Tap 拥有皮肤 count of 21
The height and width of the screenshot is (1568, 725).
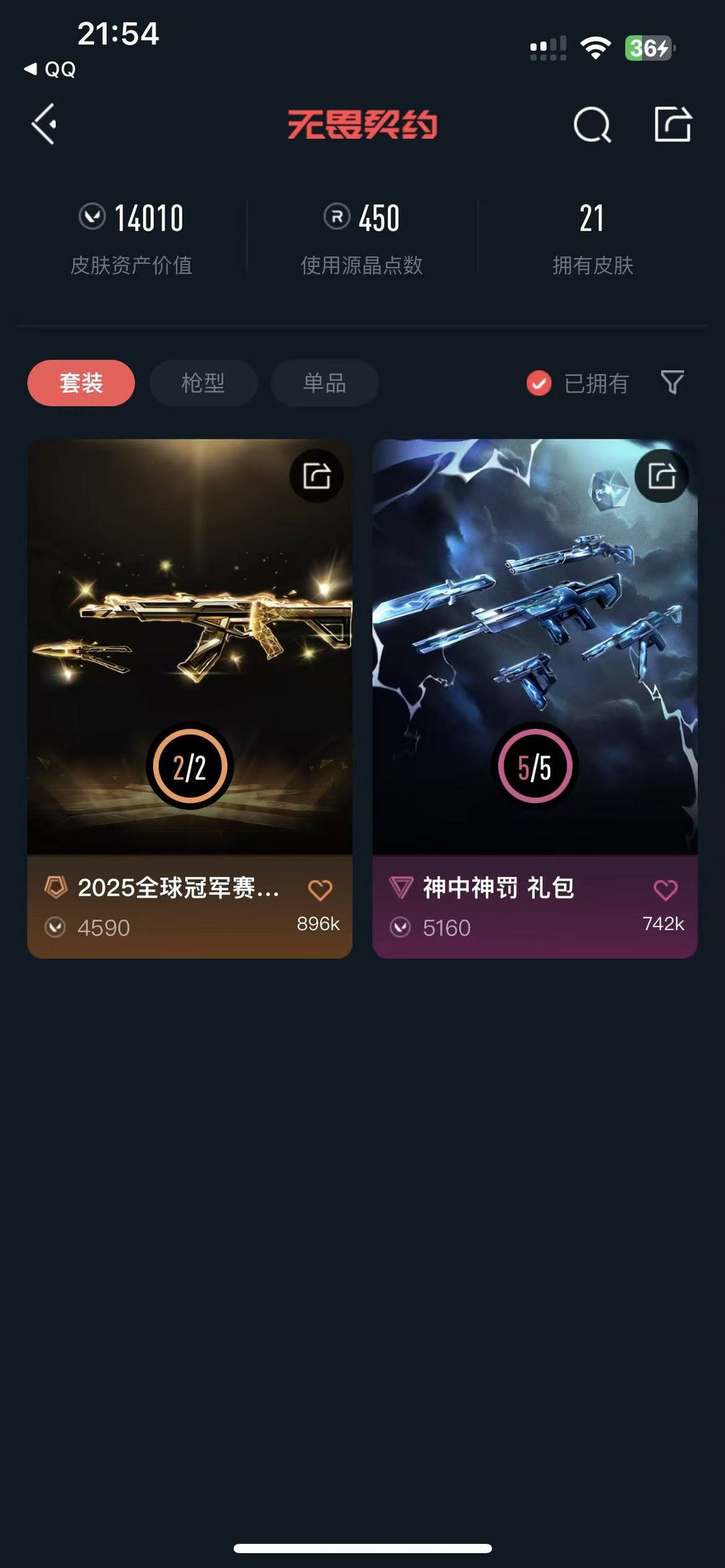coord(591,238)
